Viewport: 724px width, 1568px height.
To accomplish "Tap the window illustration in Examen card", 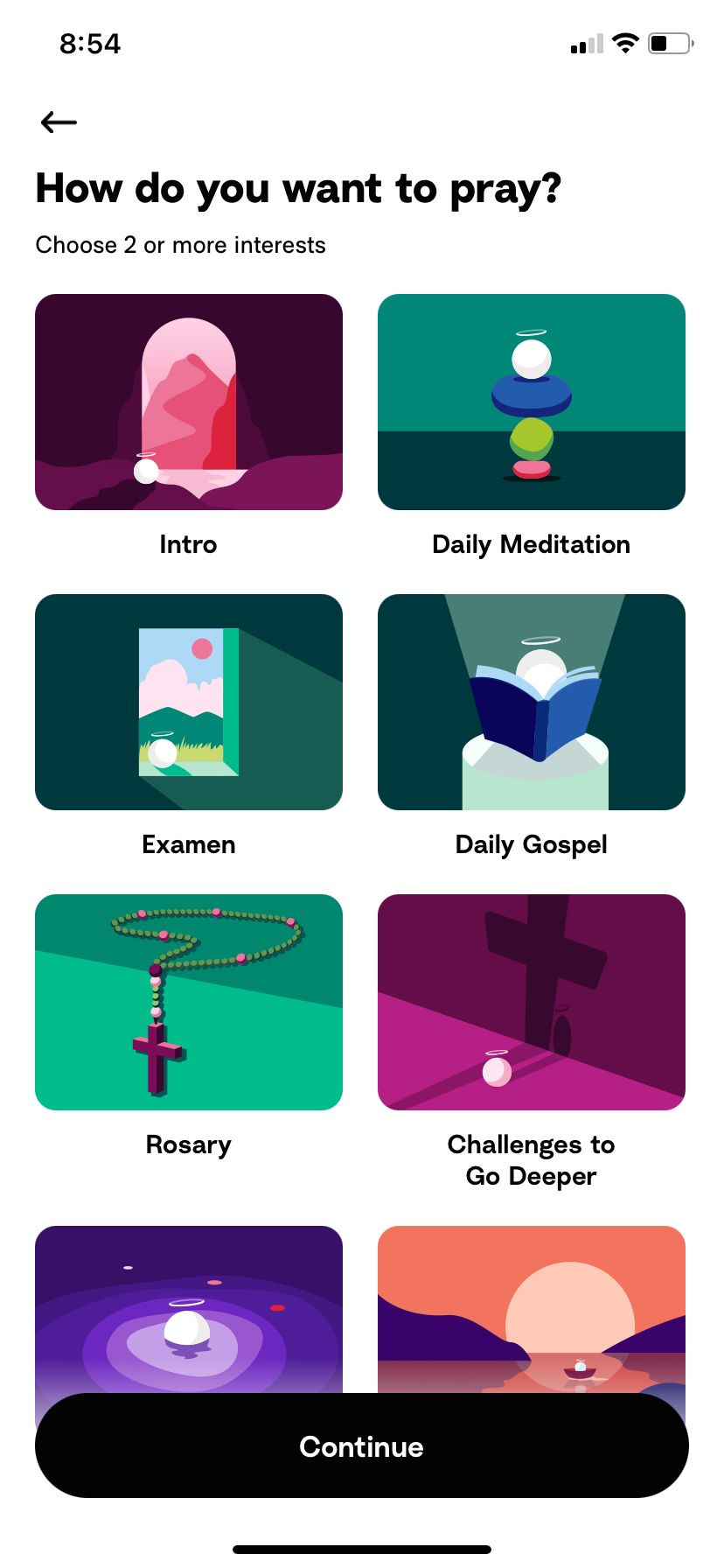I will (188, 700).
